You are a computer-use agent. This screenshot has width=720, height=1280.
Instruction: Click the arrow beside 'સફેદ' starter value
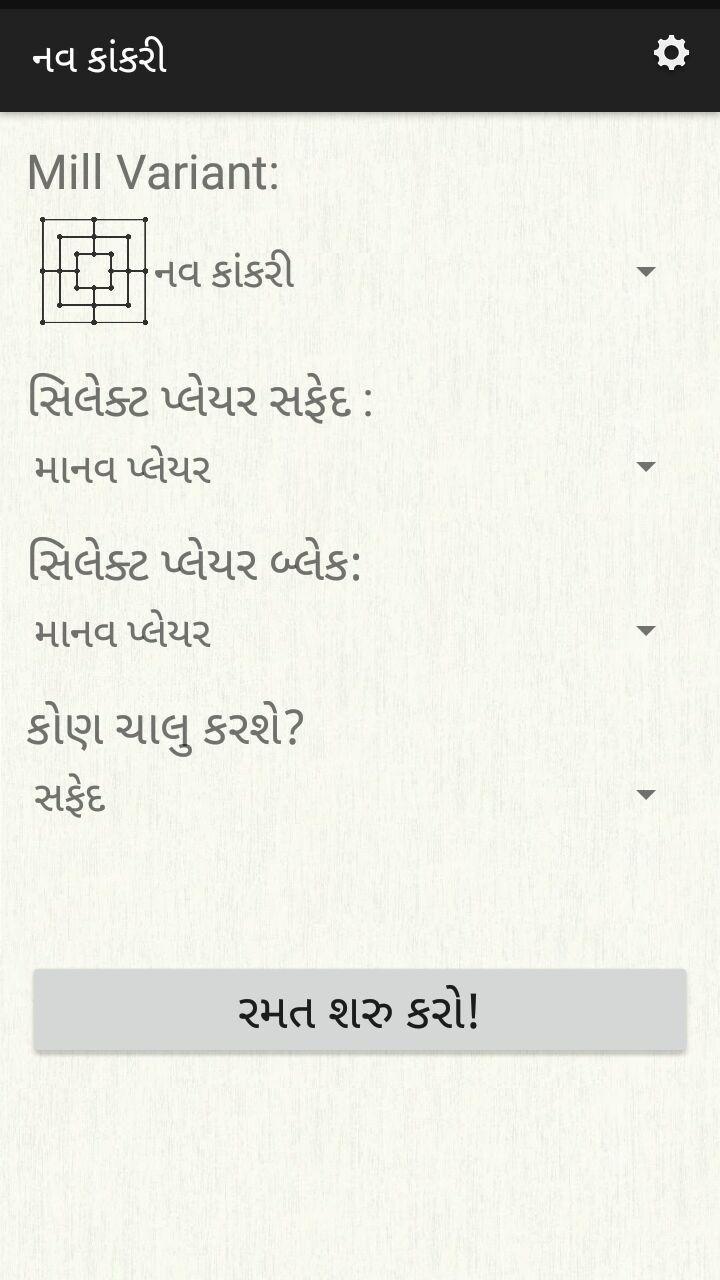(x=646, y=795)
